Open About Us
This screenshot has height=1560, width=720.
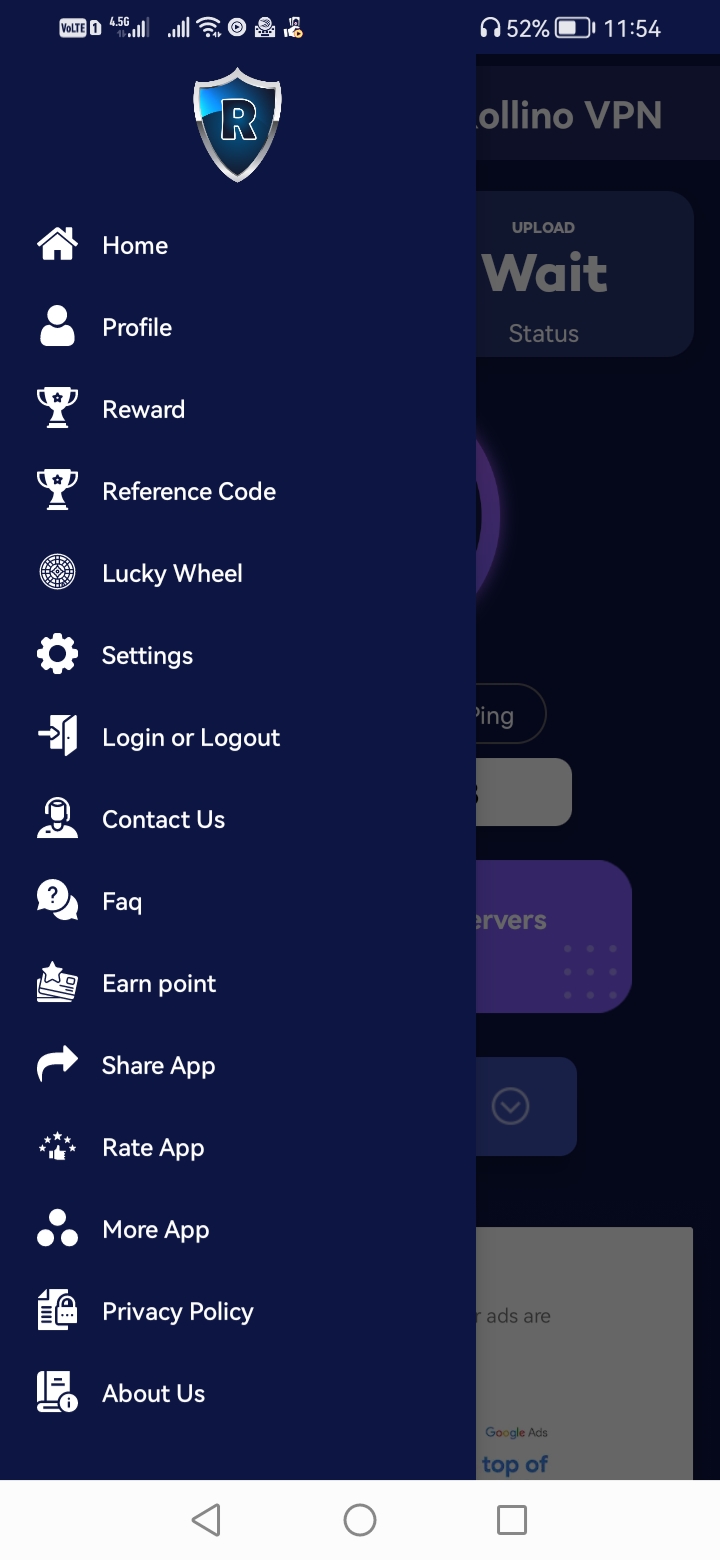tap(237, 1393)
